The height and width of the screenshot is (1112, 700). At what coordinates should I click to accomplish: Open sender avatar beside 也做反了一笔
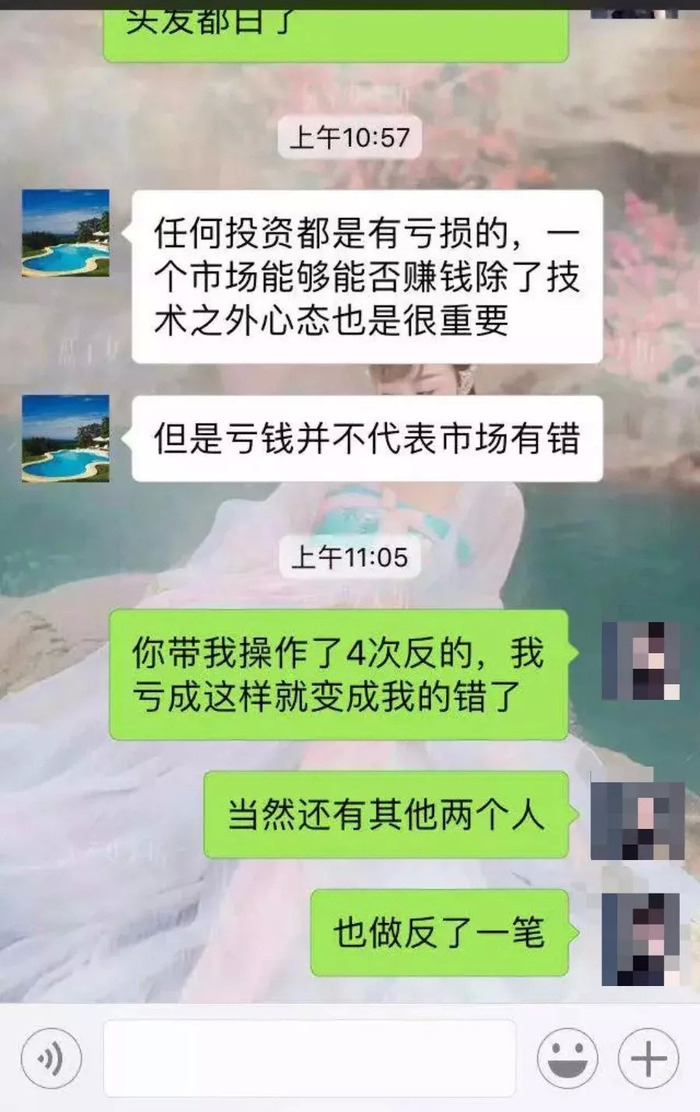640,938
